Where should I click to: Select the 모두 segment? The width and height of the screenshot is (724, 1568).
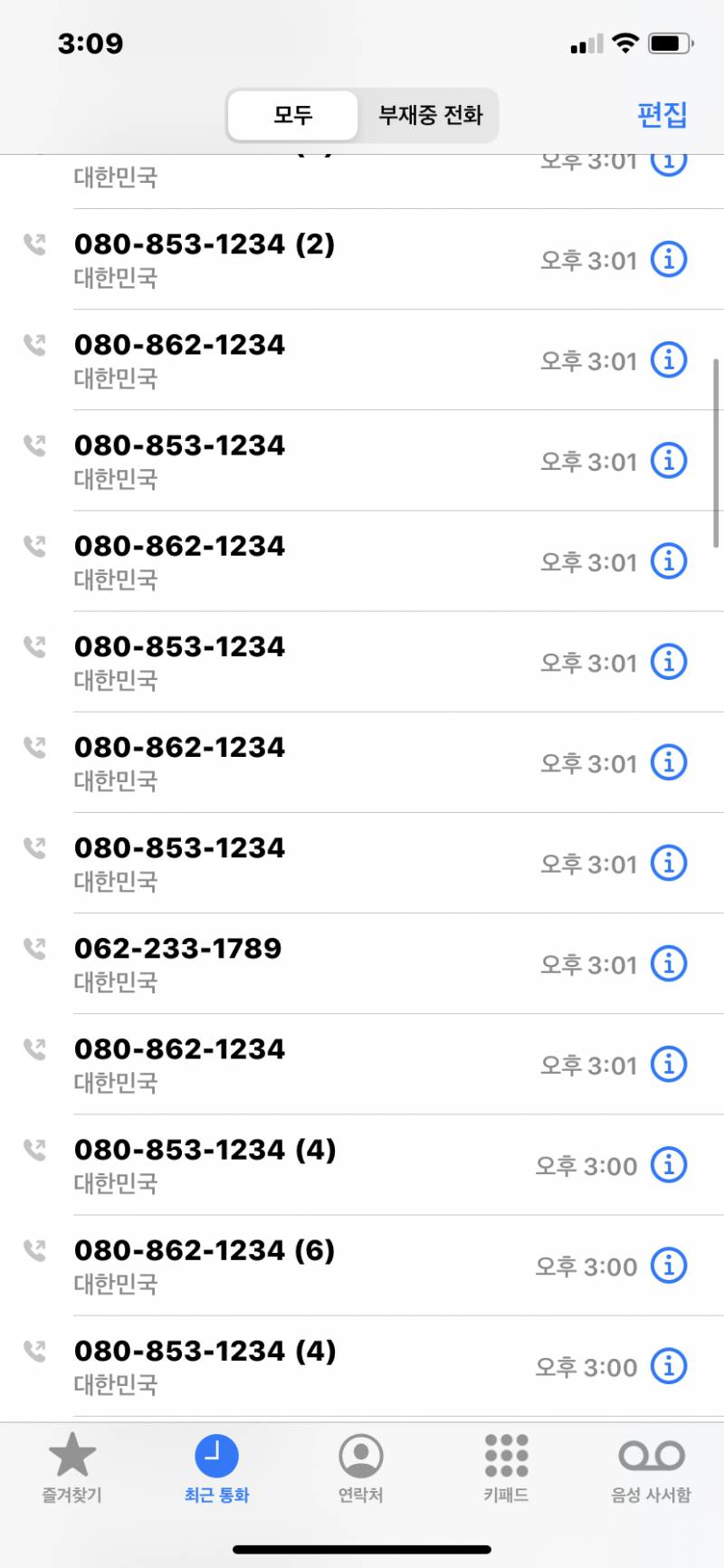pyautogui.click(x=292, y=116)
